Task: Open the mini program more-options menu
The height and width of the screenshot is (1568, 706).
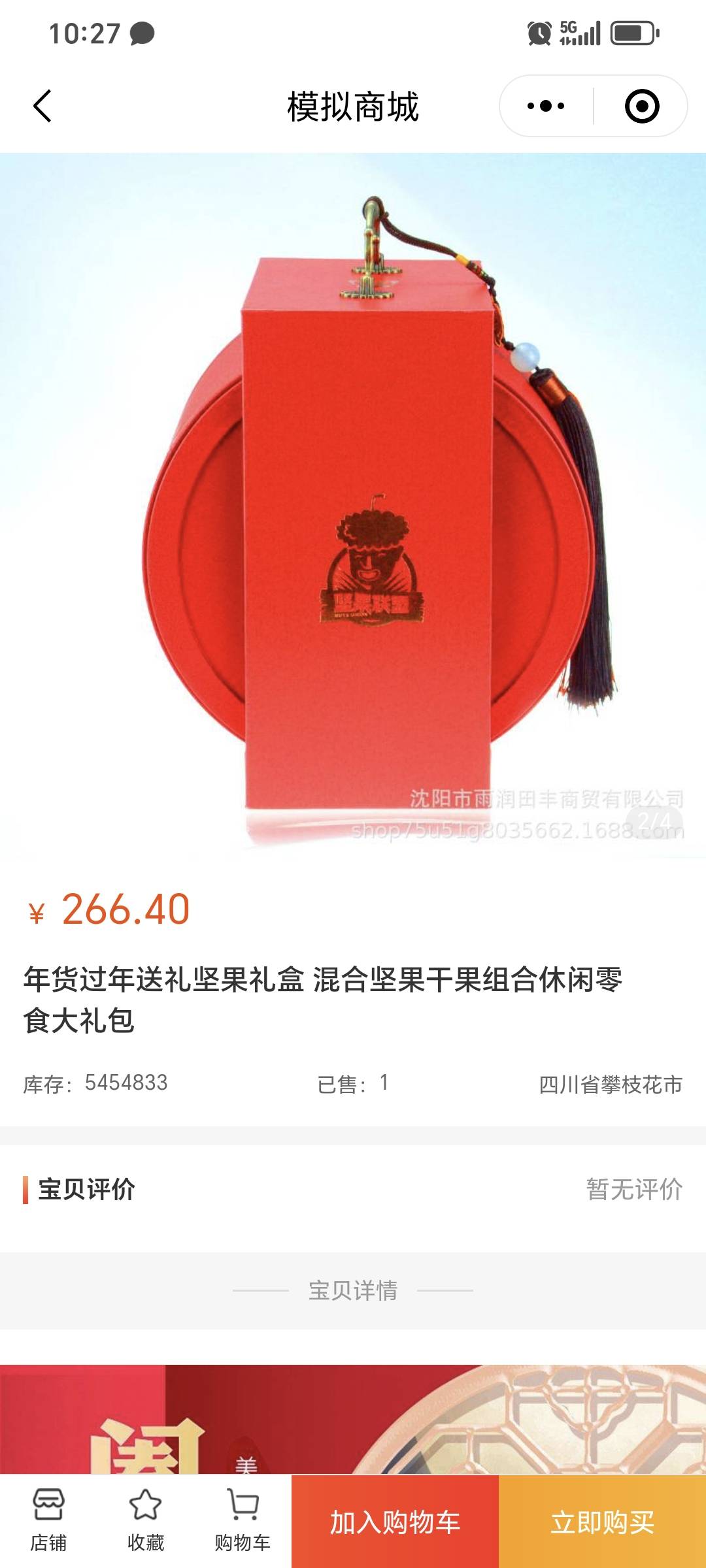Action: pyautogui.click(x=546, y=106)
